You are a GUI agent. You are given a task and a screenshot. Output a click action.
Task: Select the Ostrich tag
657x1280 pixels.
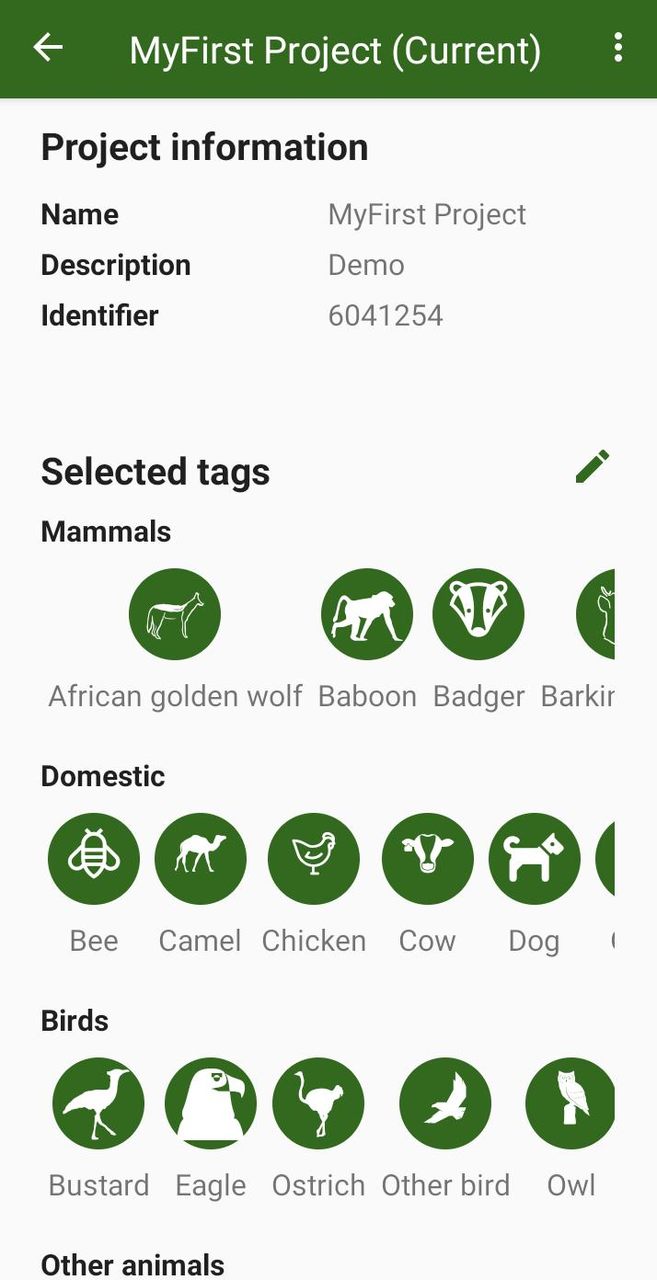click(x=318, y=1103)
